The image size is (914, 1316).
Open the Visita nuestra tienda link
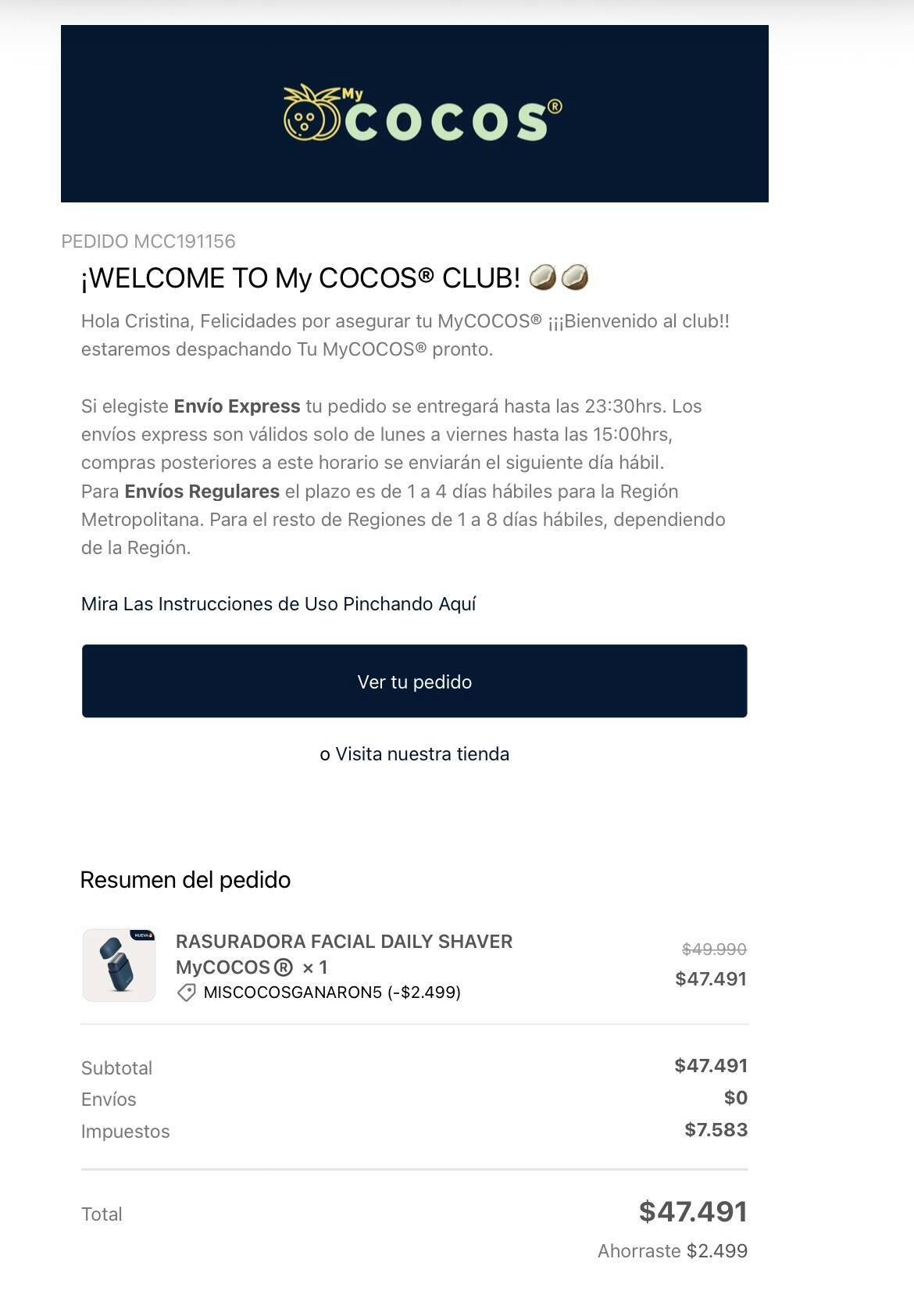click(x=422, y=754)
